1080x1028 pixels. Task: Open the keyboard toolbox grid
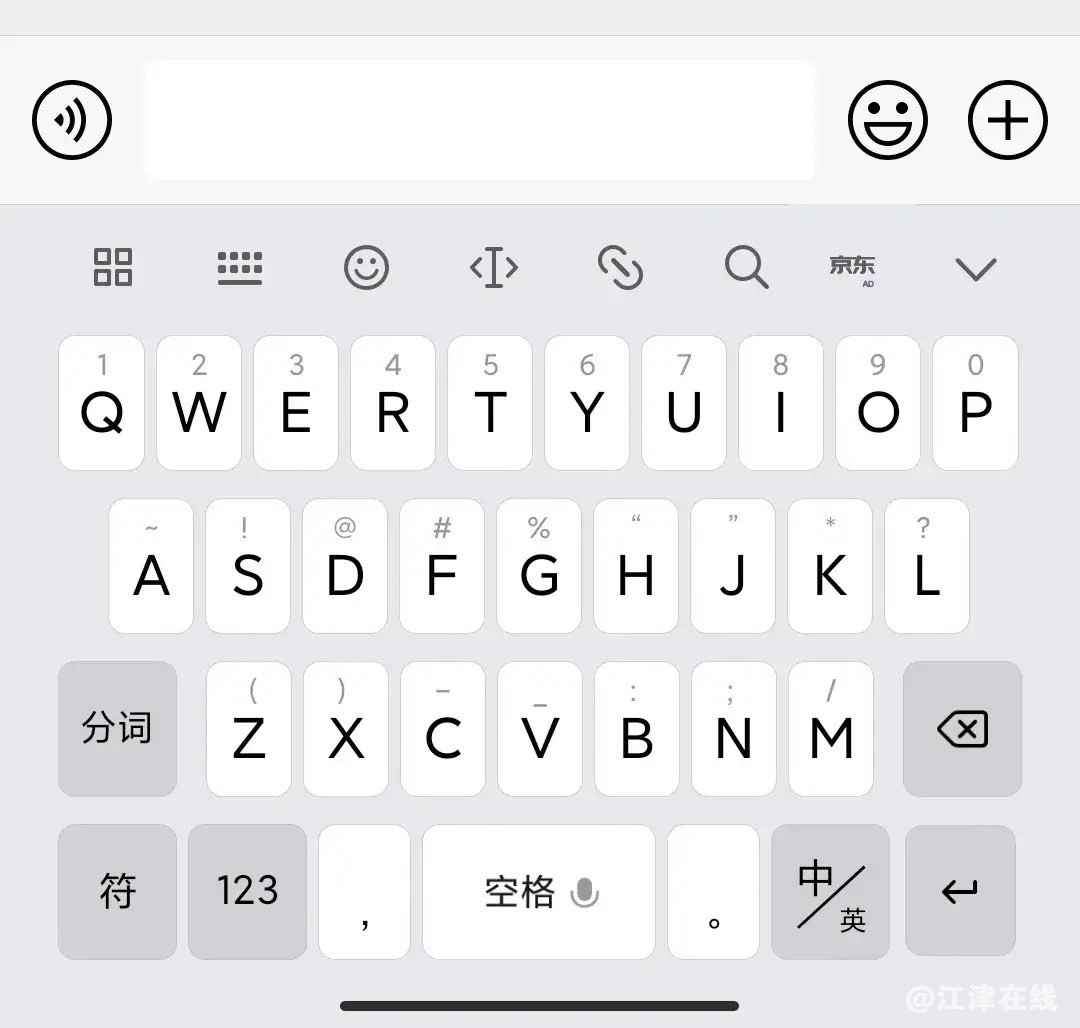(x=113, y=267)
